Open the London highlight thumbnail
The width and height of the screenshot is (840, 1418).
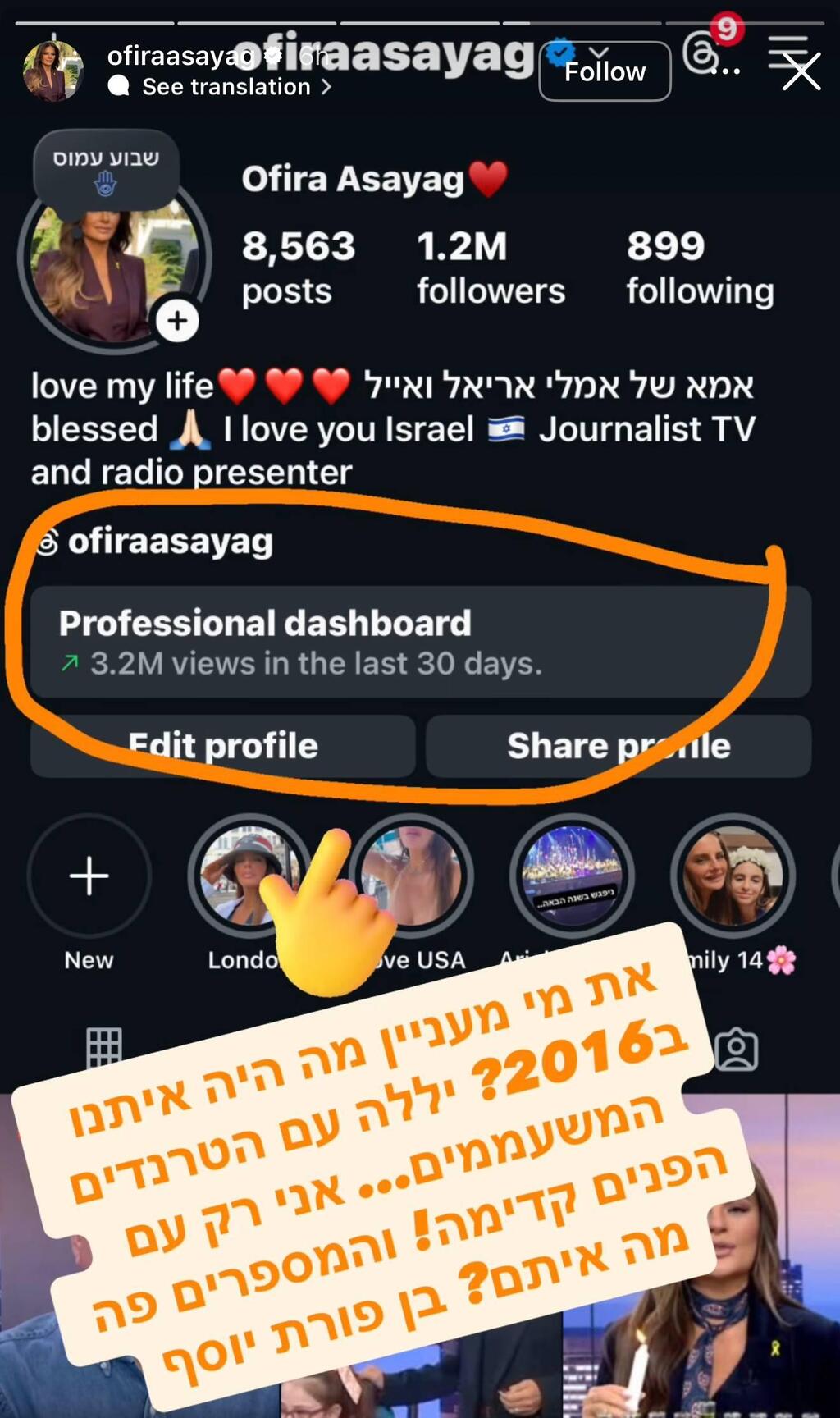coord(249,876)
